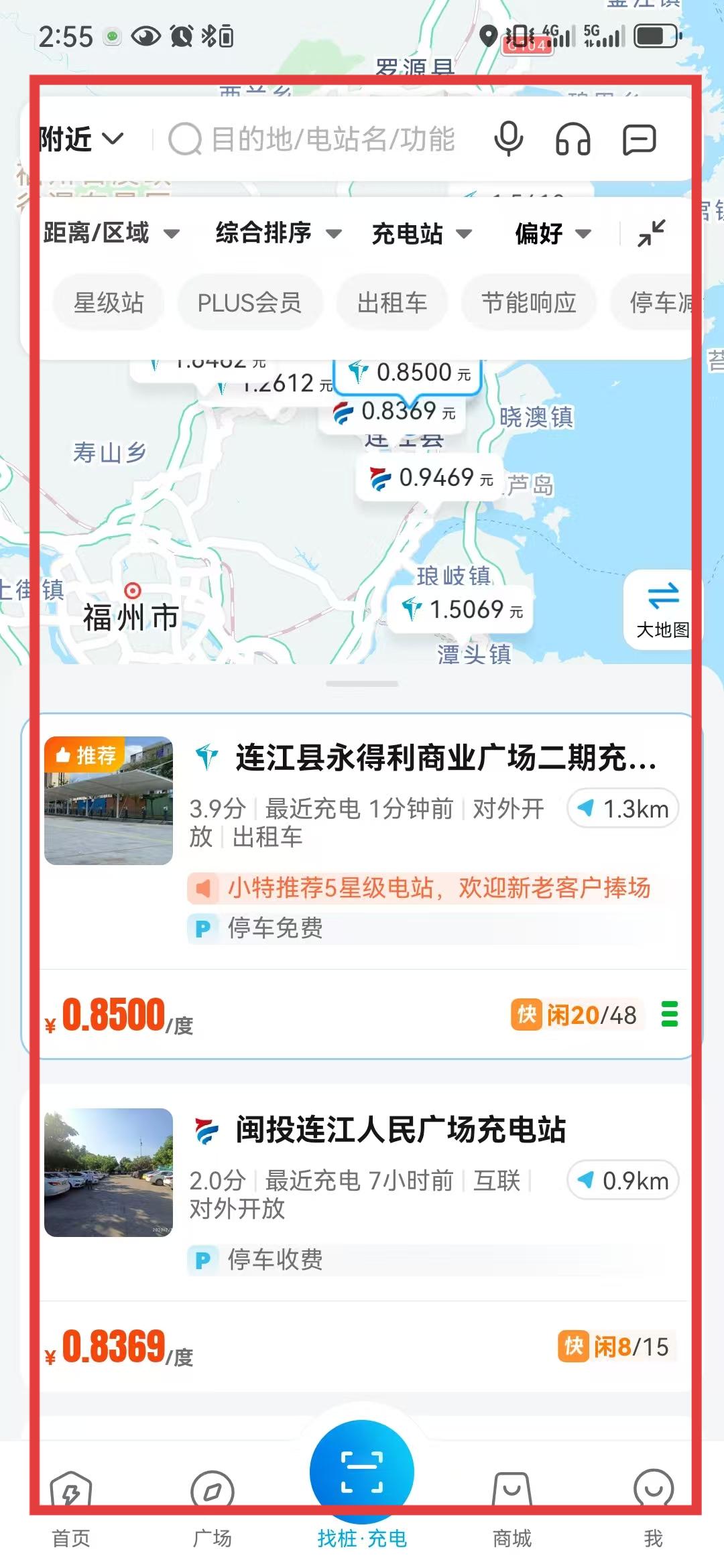Expand the 附近 location dropdown

tap(81, 139)
